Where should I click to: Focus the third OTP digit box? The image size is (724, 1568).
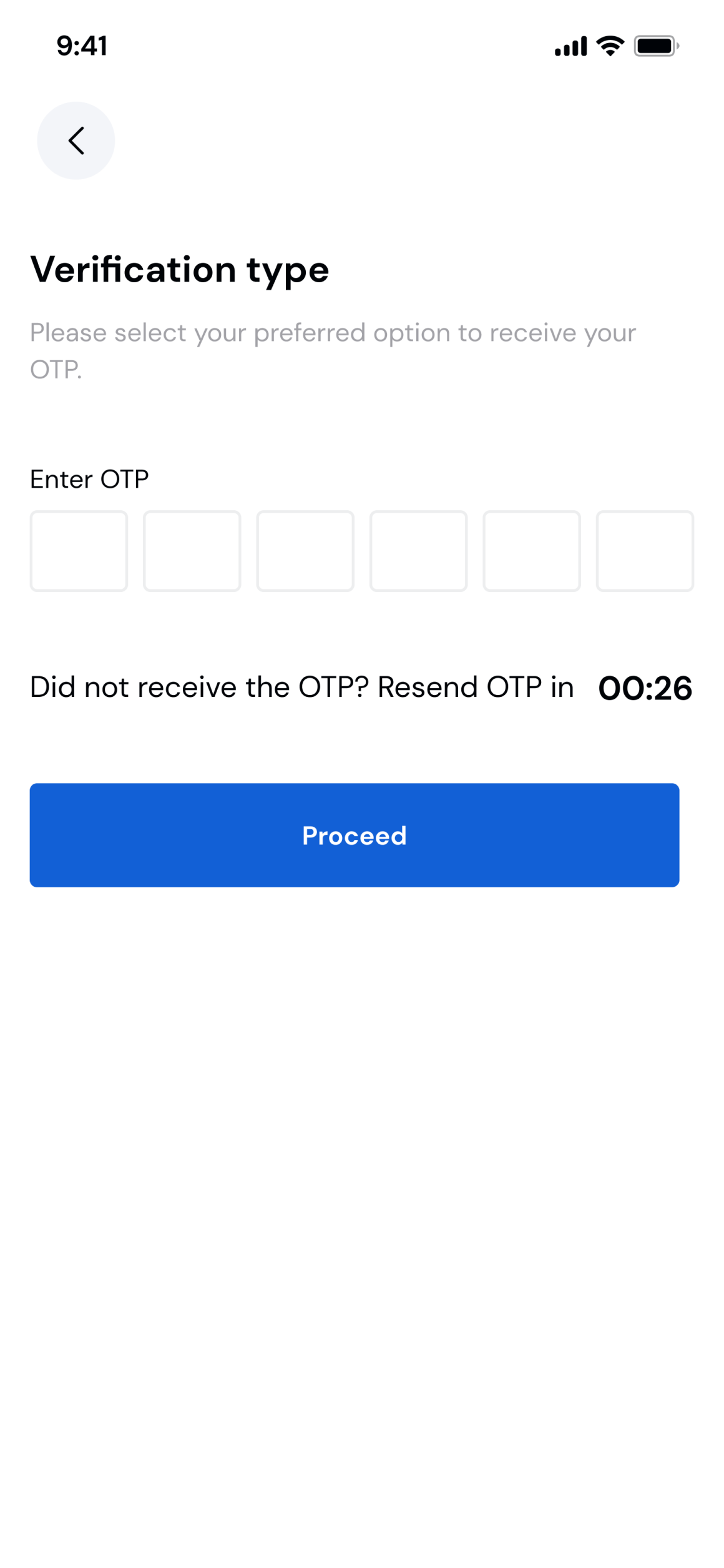click(305, 551)
